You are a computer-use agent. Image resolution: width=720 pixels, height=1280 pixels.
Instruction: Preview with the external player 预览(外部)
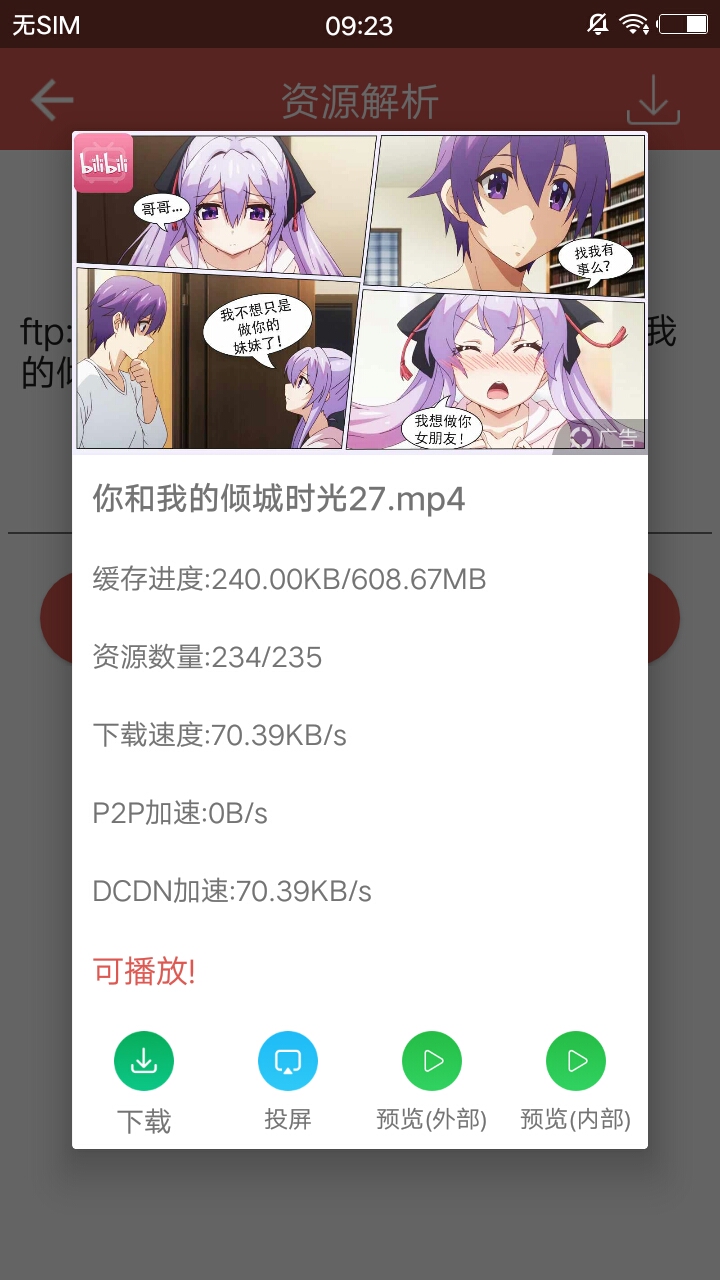(x=432, y=1062)
